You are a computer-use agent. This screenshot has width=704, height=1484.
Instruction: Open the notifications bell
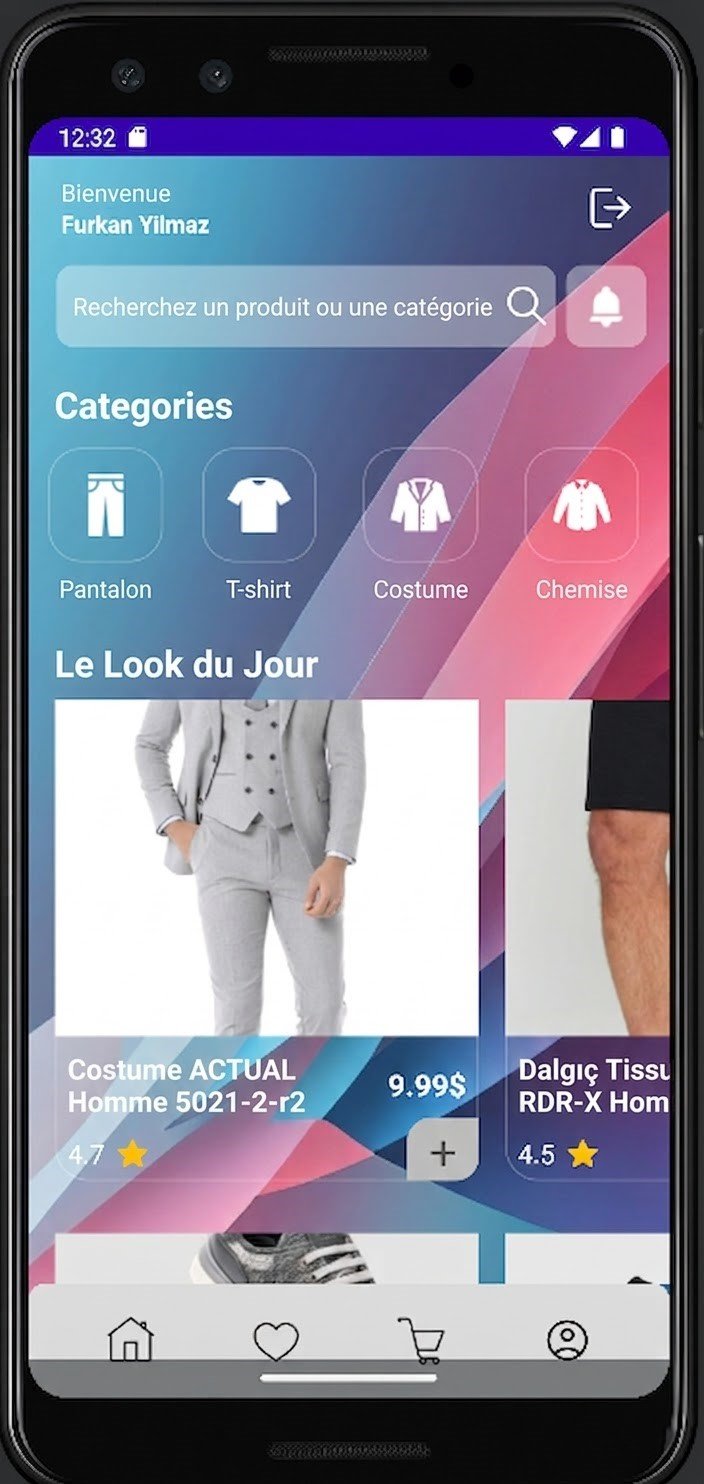click(606, 306)
